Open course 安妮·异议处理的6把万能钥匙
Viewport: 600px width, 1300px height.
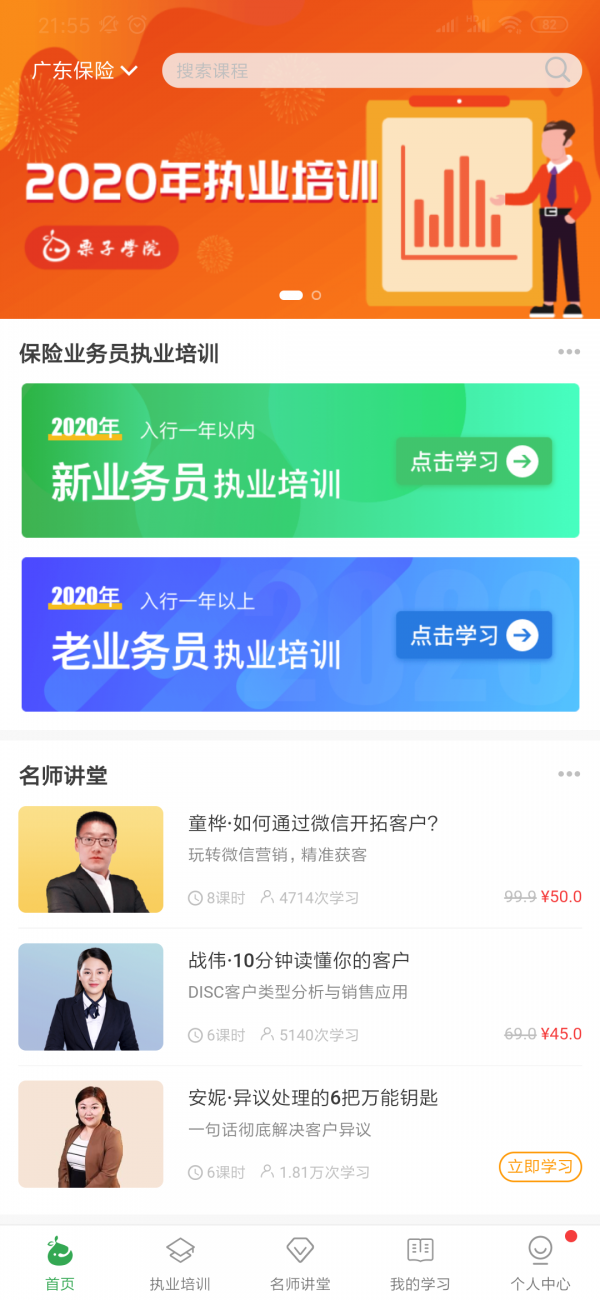313,1098
